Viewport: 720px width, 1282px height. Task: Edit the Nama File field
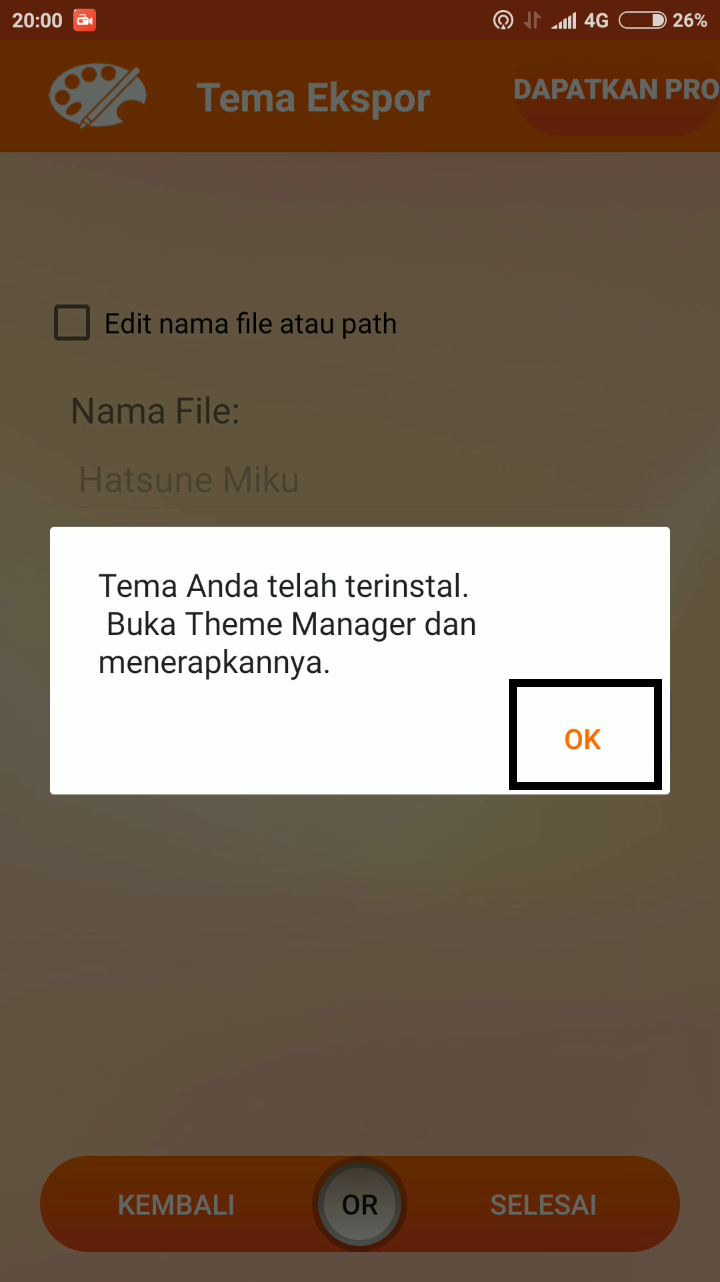[x=360, y=480]
